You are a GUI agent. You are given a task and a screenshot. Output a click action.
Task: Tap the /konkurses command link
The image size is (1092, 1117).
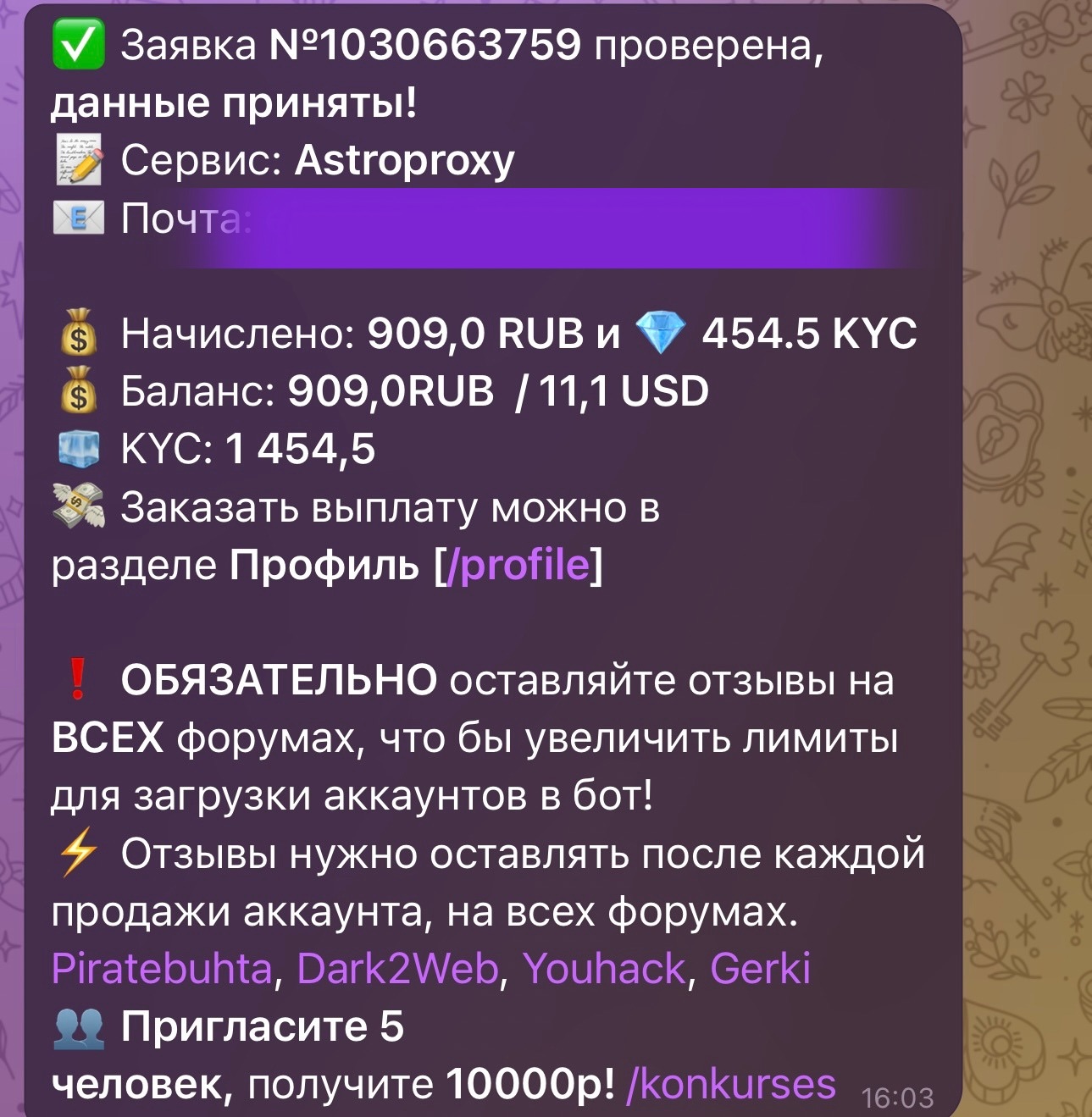coord(730,1084)
